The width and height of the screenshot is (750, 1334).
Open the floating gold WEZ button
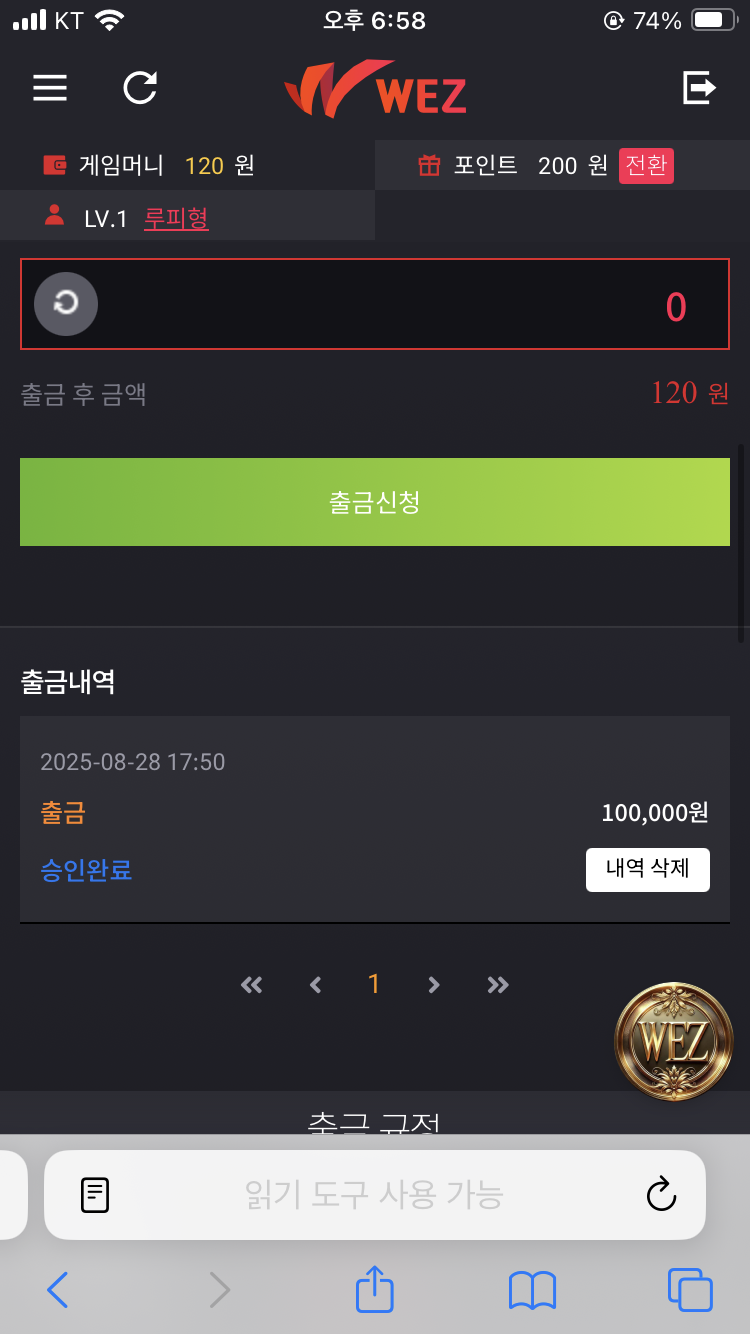(x=673, y=1041)
